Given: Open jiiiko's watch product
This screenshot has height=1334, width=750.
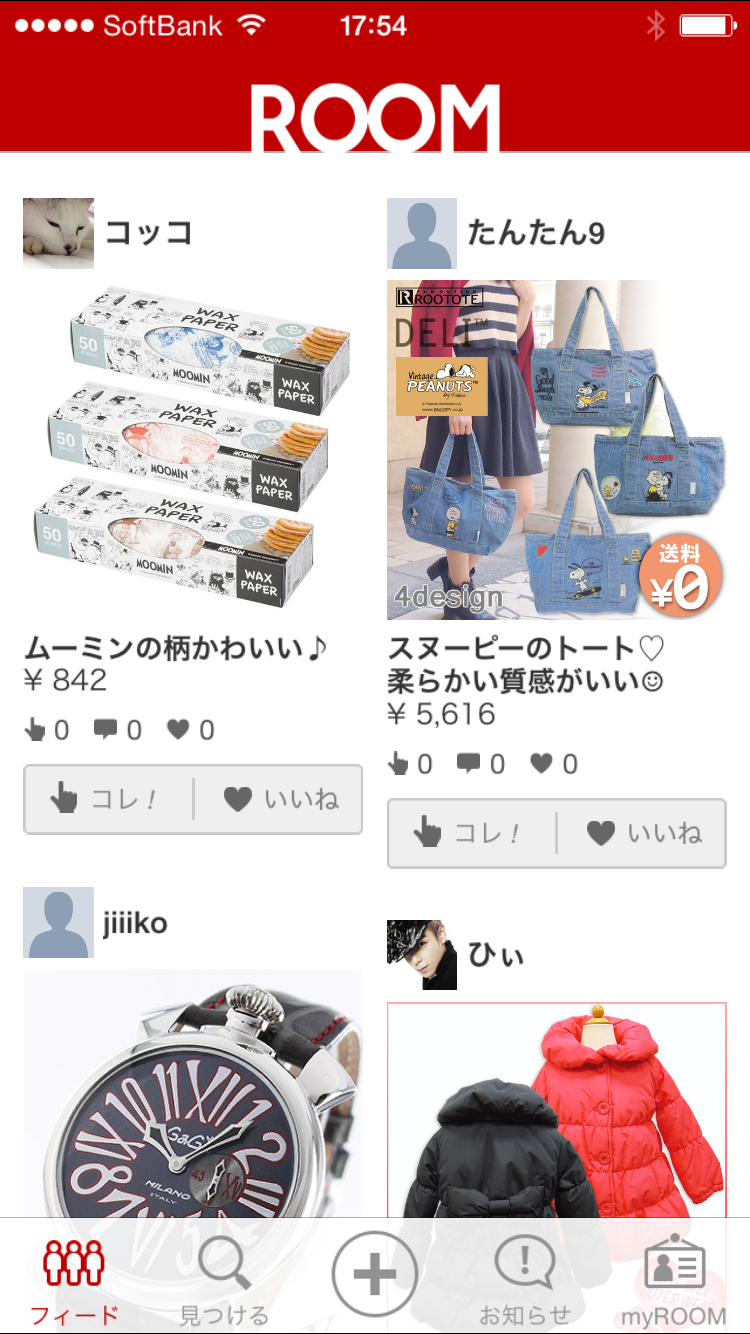Looking at the screenshot, I should pyautogui.click(x=192, y=1090).
